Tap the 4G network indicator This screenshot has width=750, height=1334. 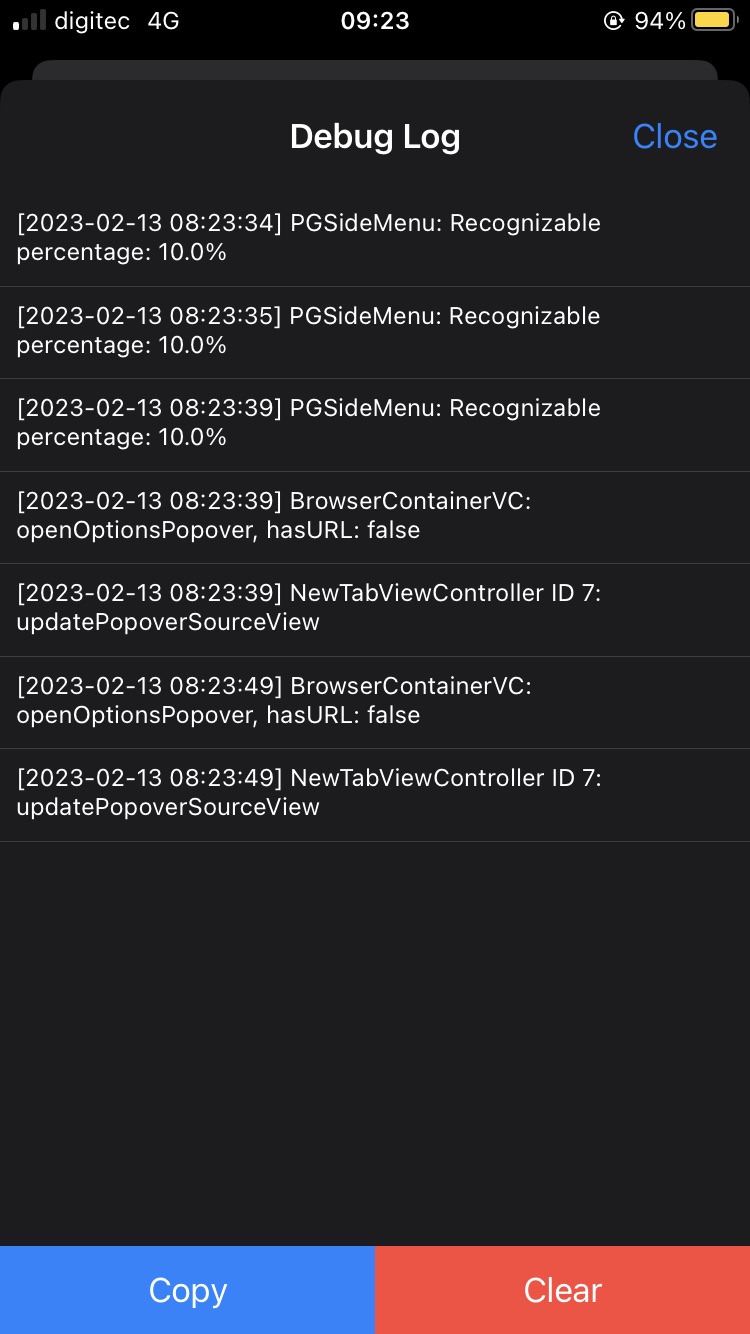click(x=163, y=20)
